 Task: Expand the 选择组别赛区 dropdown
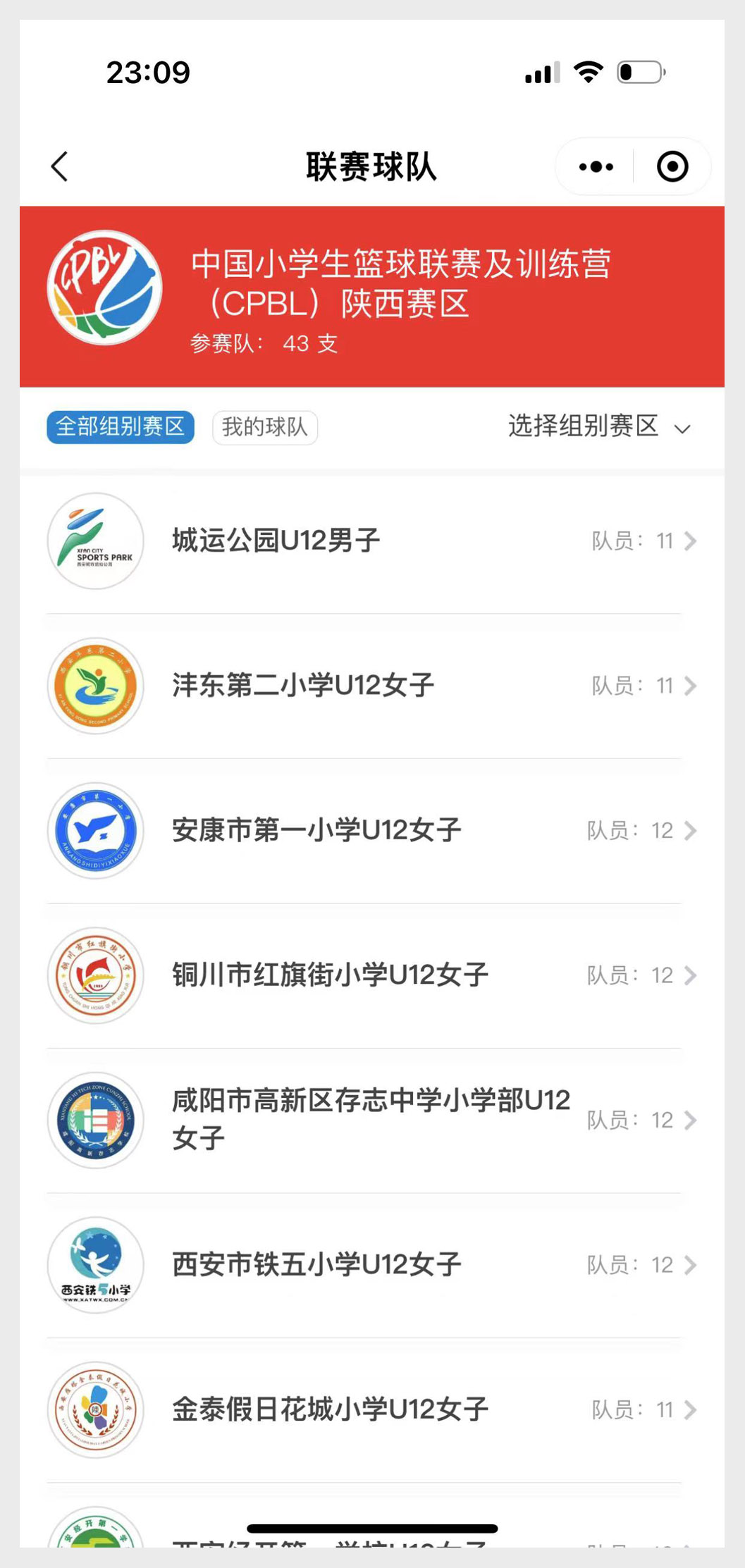(x=600, y=427)
